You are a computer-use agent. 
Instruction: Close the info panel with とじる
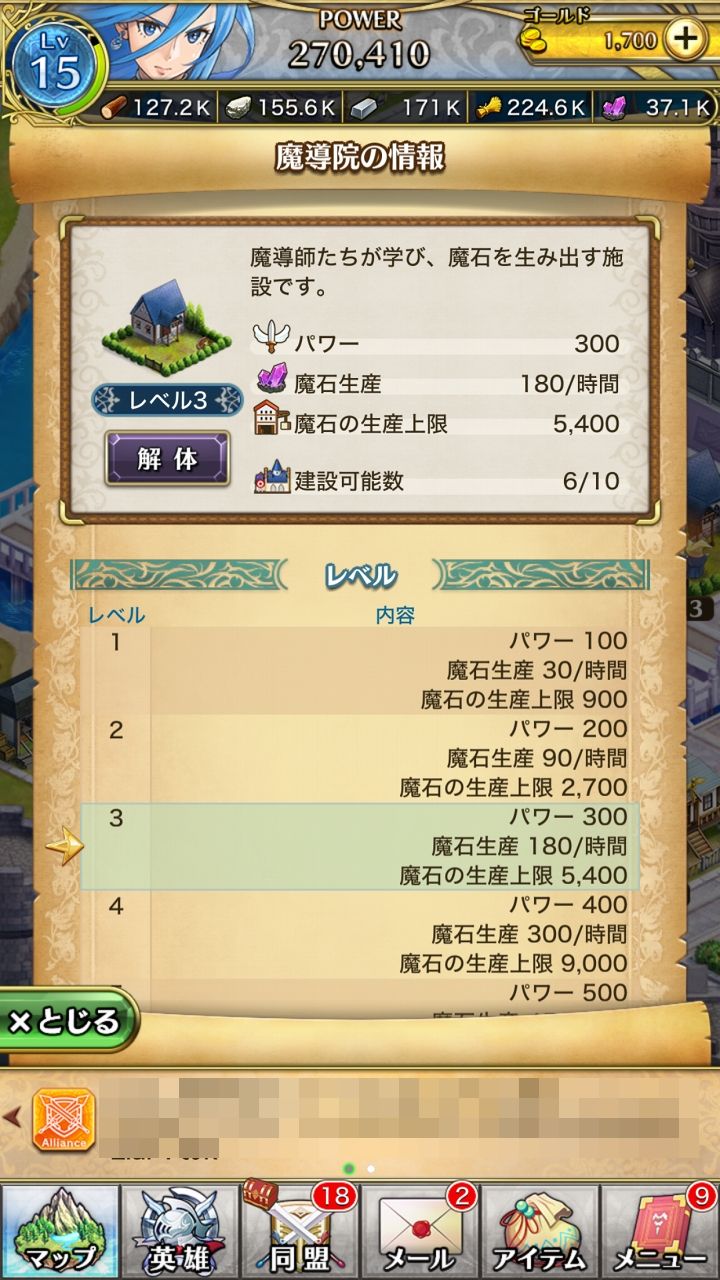pos(66,1021)
